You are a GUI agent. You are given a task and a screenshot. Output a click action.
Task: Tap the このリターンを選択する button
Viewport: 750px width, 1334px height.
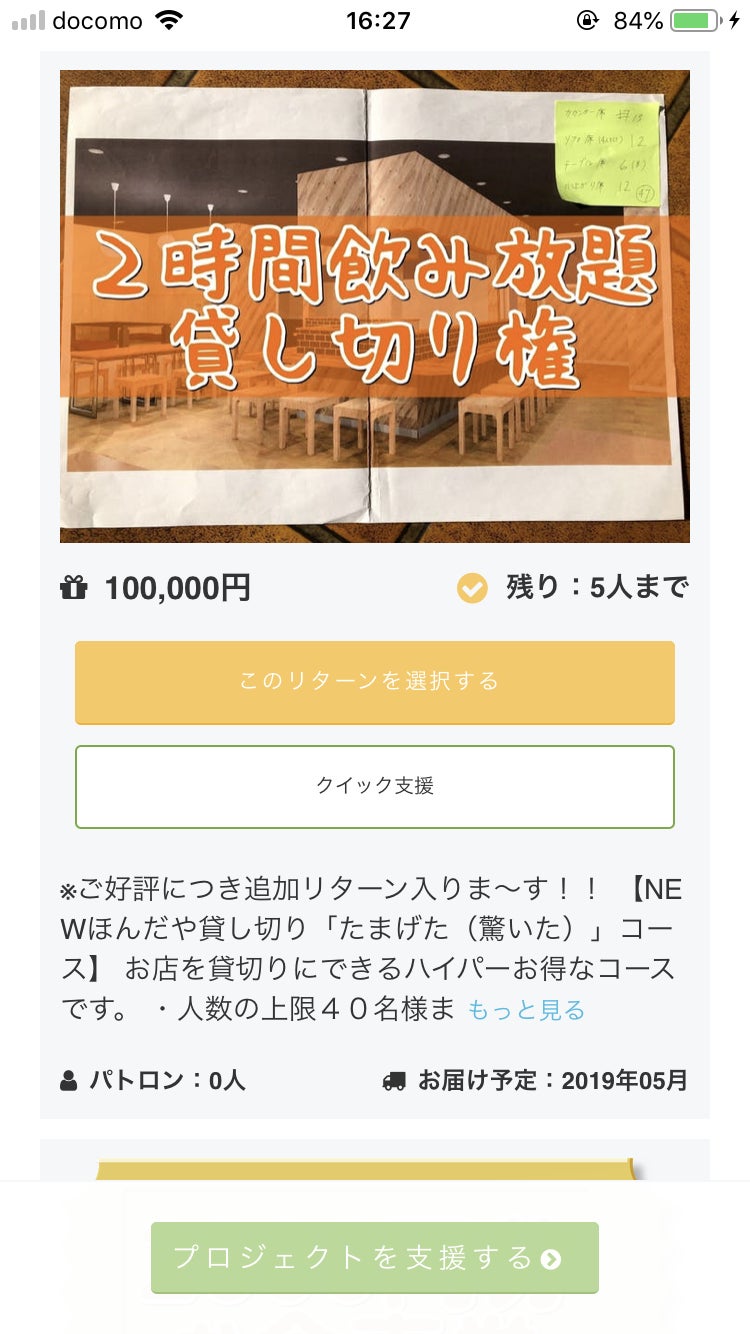374,682
